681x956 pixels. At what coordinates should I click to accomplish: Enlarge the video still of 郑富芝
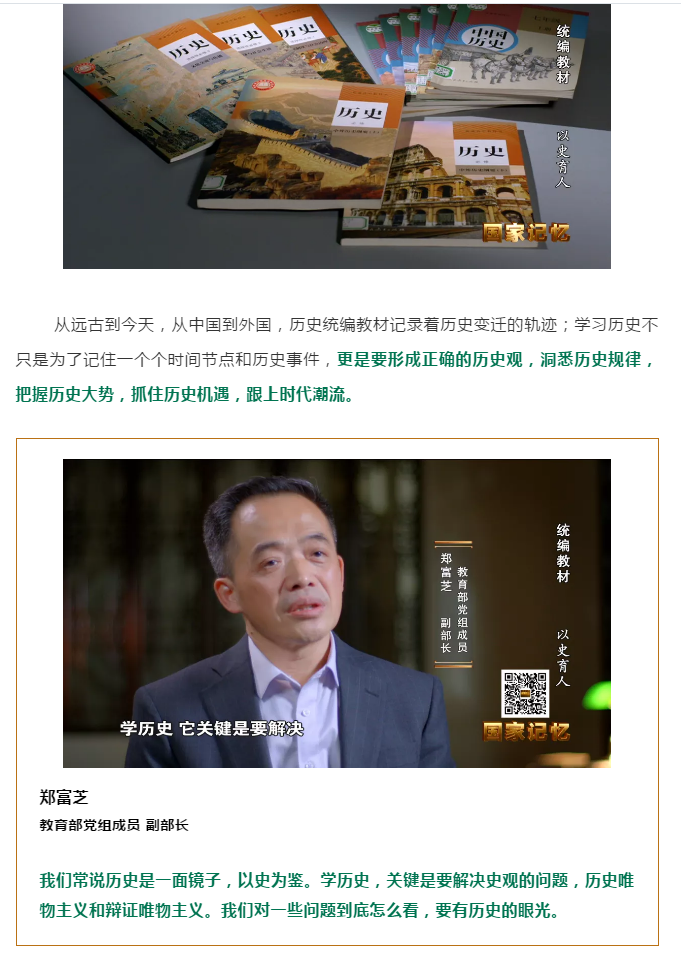336,612
